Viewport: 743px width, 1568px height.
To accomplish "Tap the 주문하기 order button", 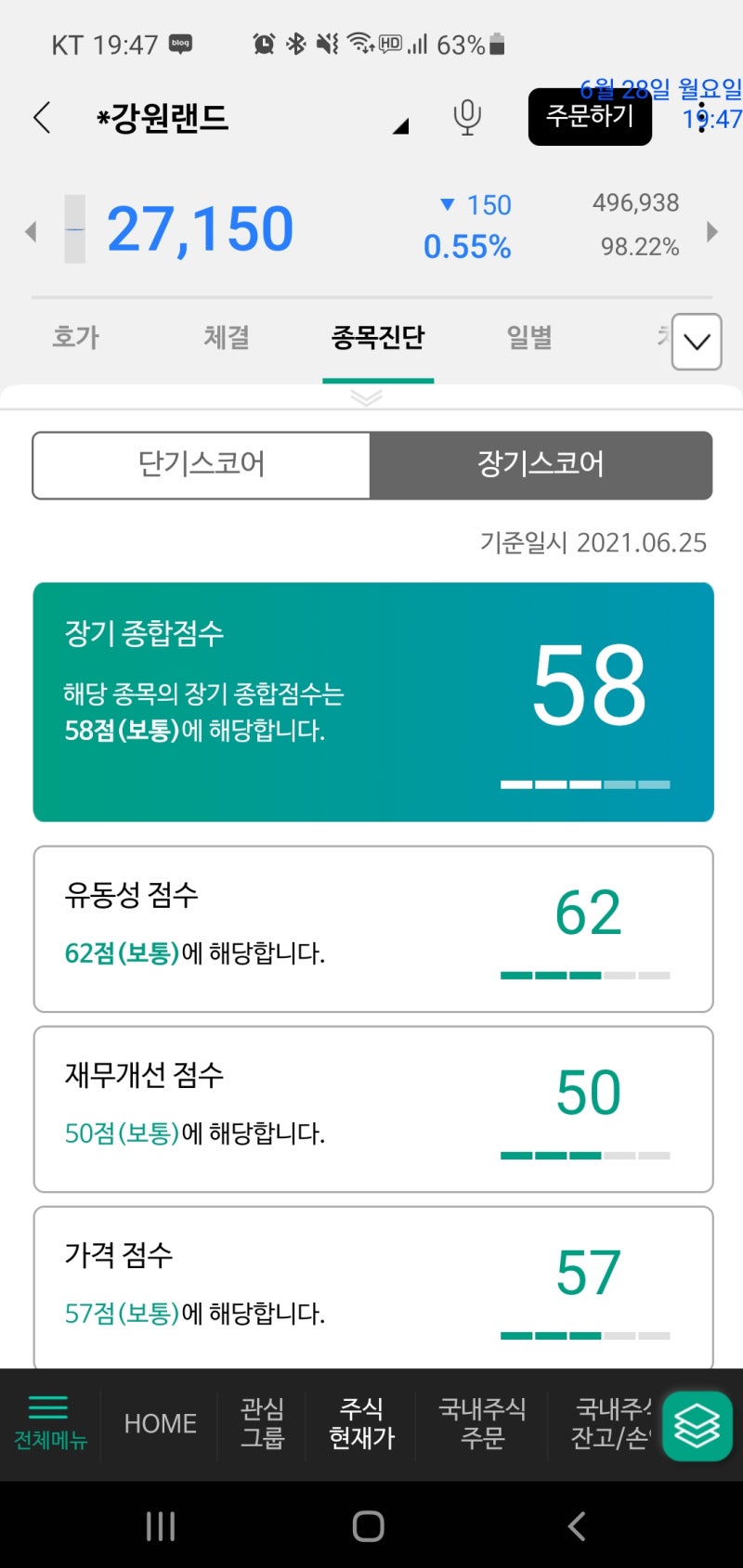I will [x=589, y=115].
